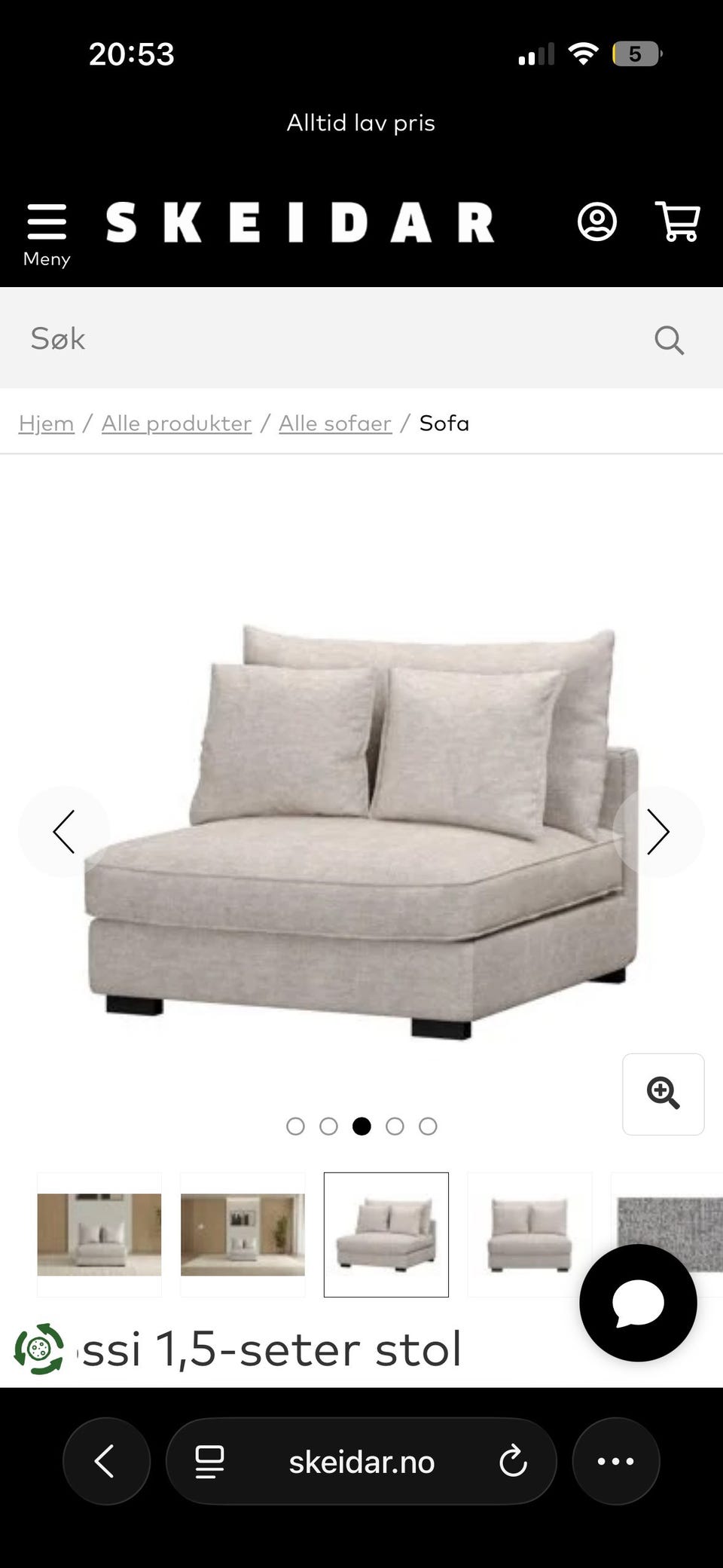Viewport: 723px width, 1568px height.
Task: Open Alle sofaer breadcrumb link
Action: coord(335,423)
